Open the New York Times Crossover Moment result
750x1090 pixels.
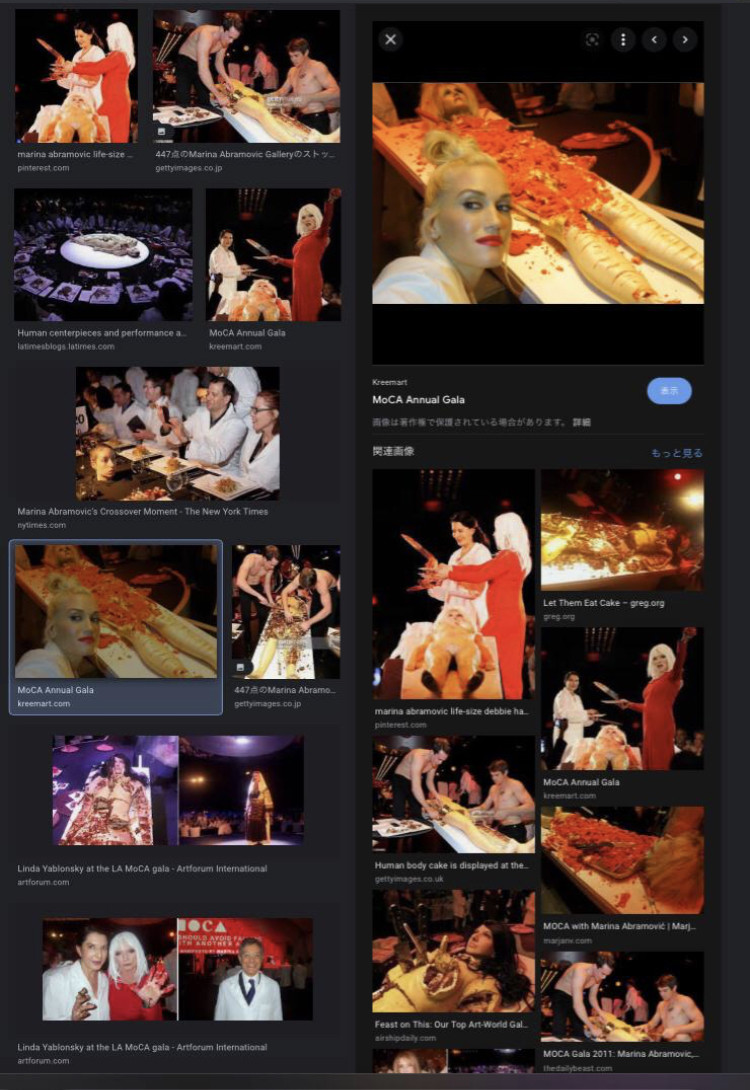click(x=178, y=433)
